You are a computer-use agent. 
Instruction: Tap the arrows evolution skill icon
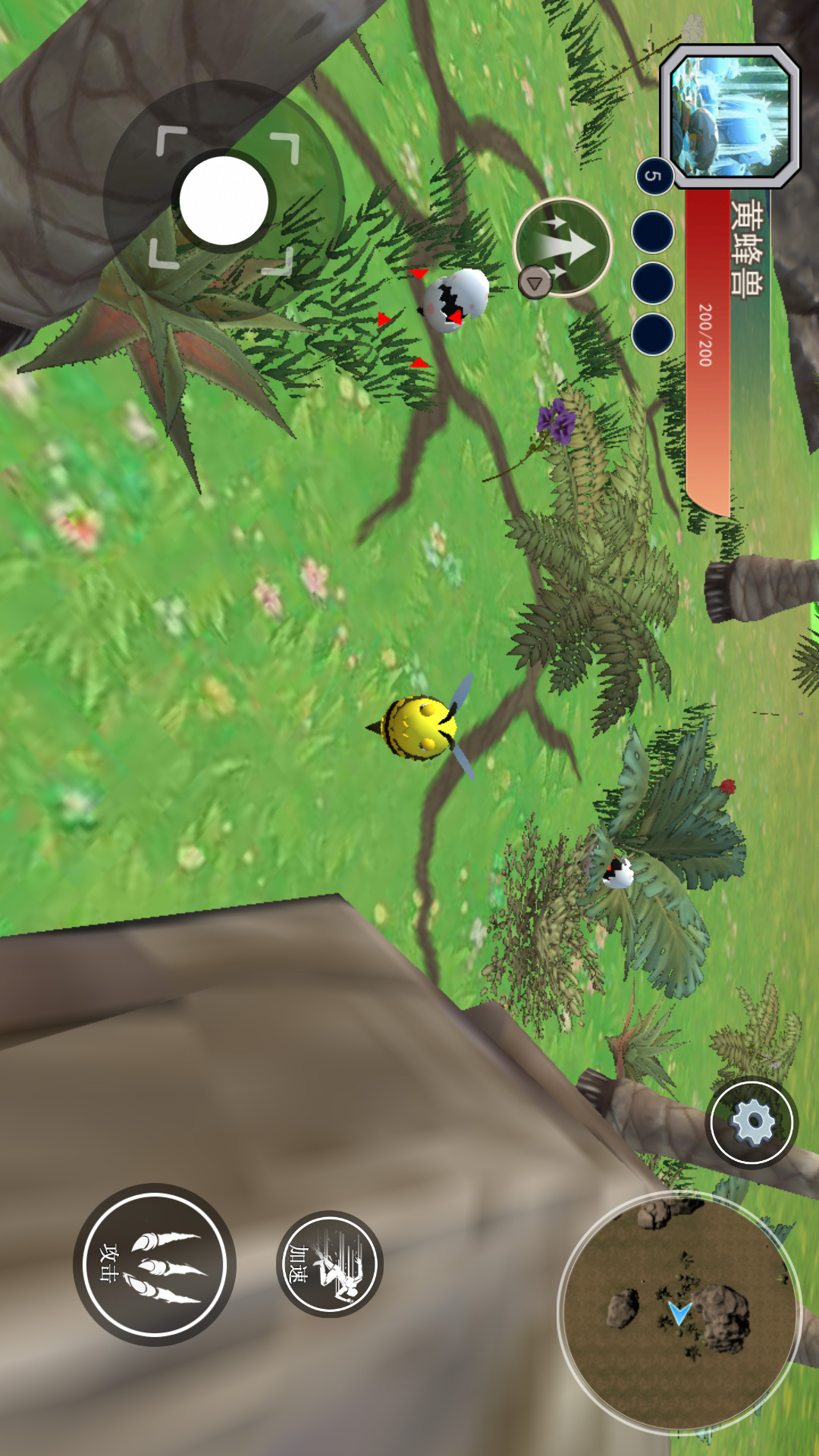[563, 246]
